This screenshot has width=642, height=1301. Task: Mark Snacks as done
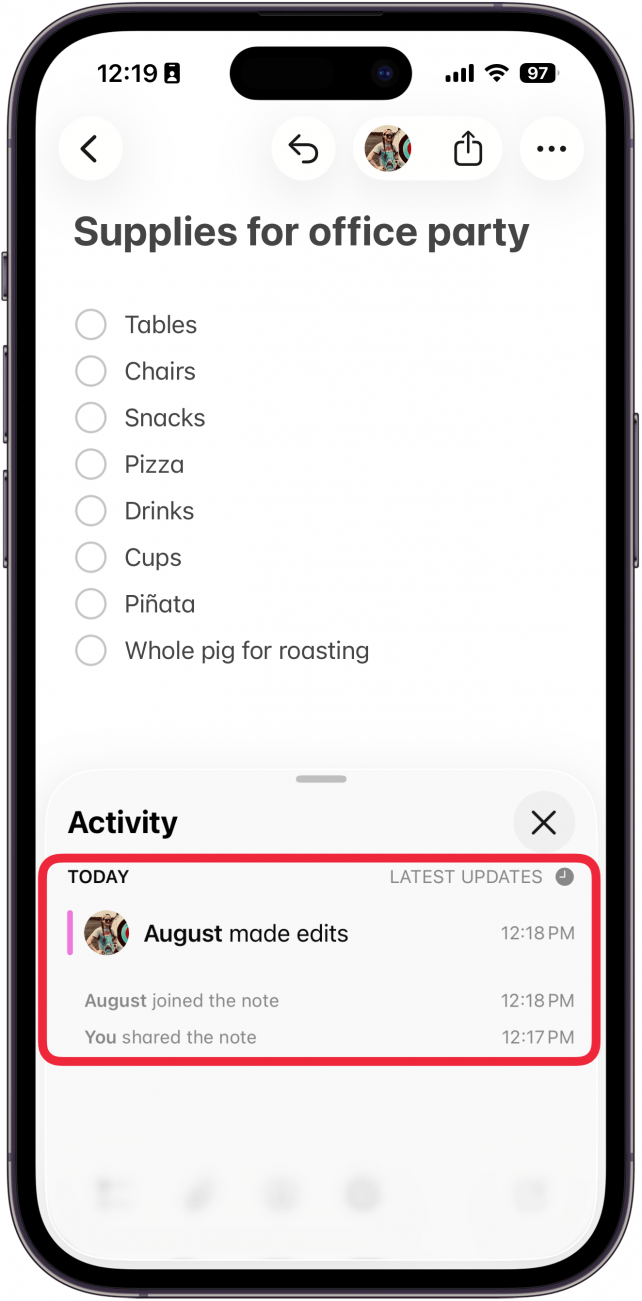coord(91,418)
